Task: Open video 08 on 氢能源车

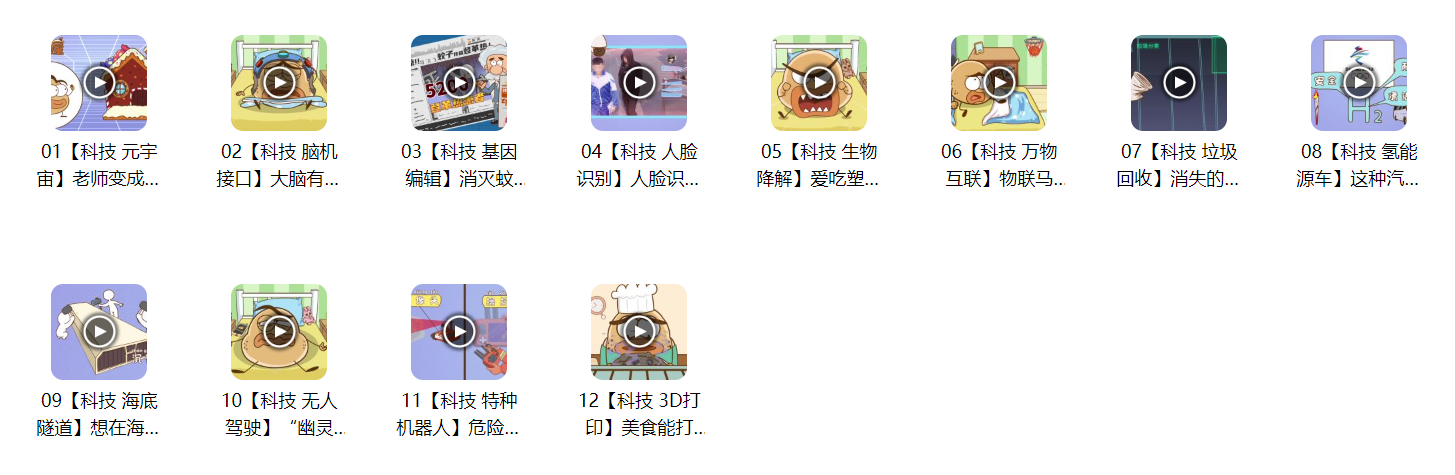Action: 1359,83
